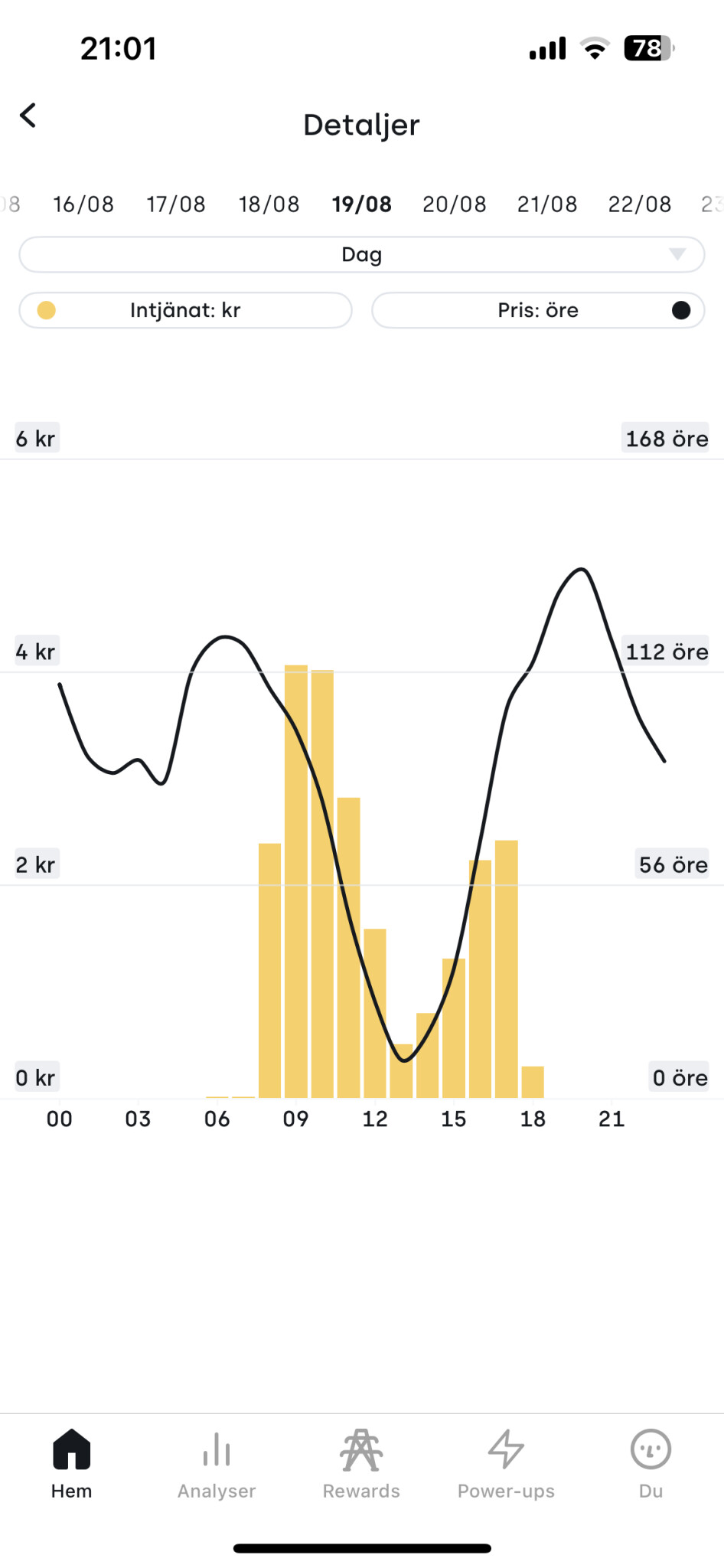Open the Hem tab
The height and width of the screenshot is (1568, 724).
72,1463
